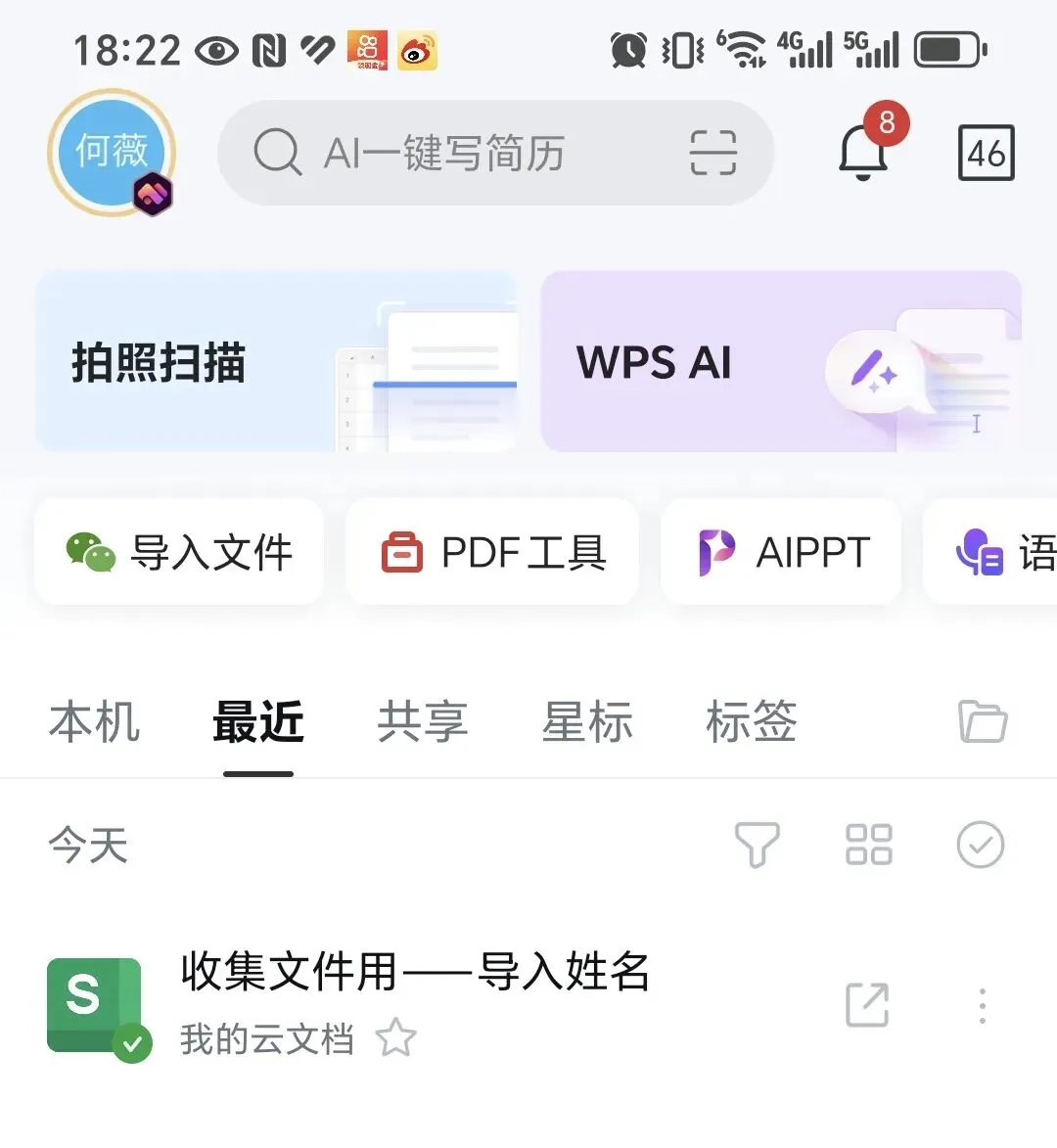Image resolution: width=1057 pixels, height=1148 pixels.
Task: Open the WPS AI card
Action: point(781,361)
